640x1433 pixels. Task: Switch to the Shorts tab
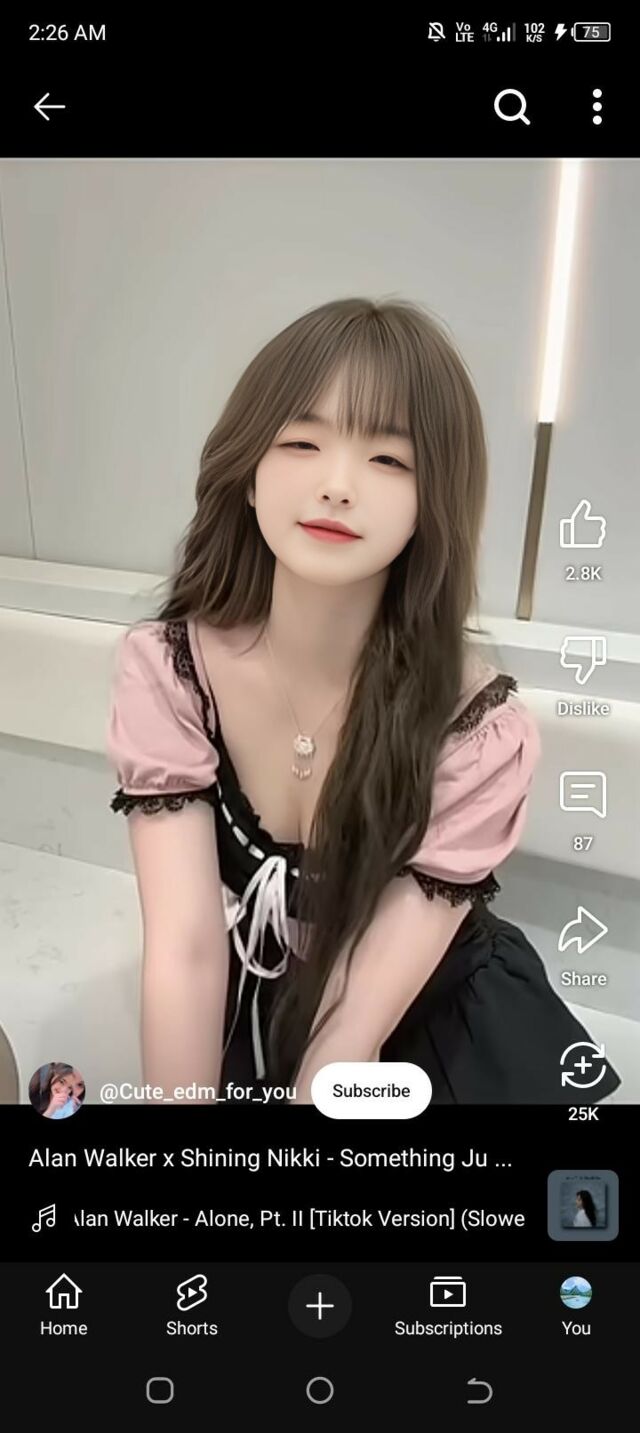coord(192,1305)
